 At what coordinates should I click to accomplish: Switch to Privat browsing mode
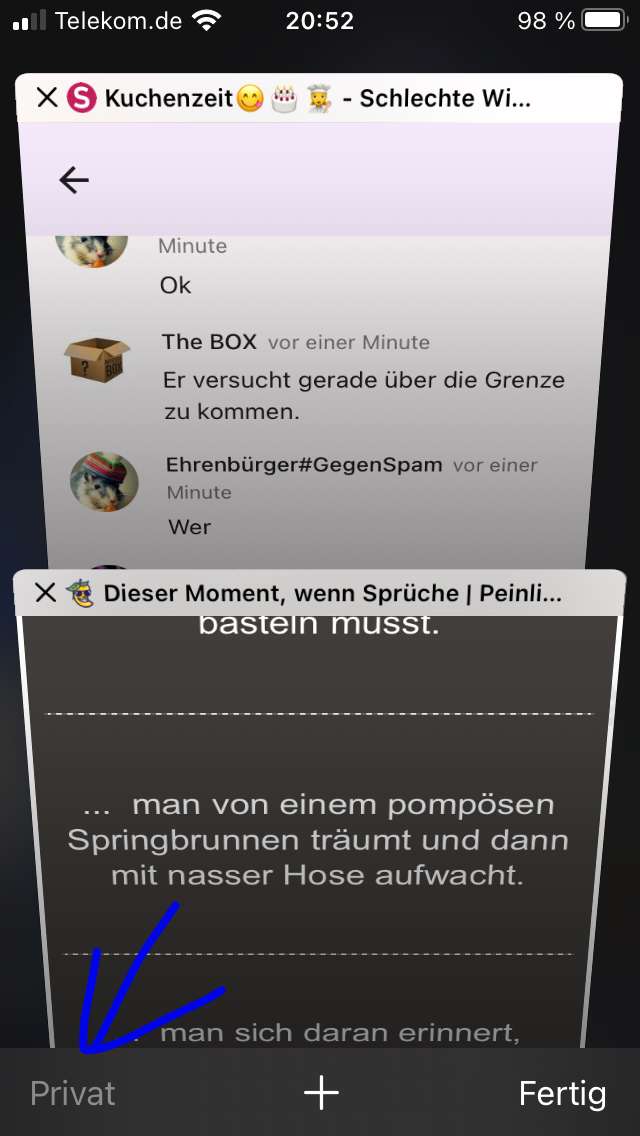coord(73,1093)
